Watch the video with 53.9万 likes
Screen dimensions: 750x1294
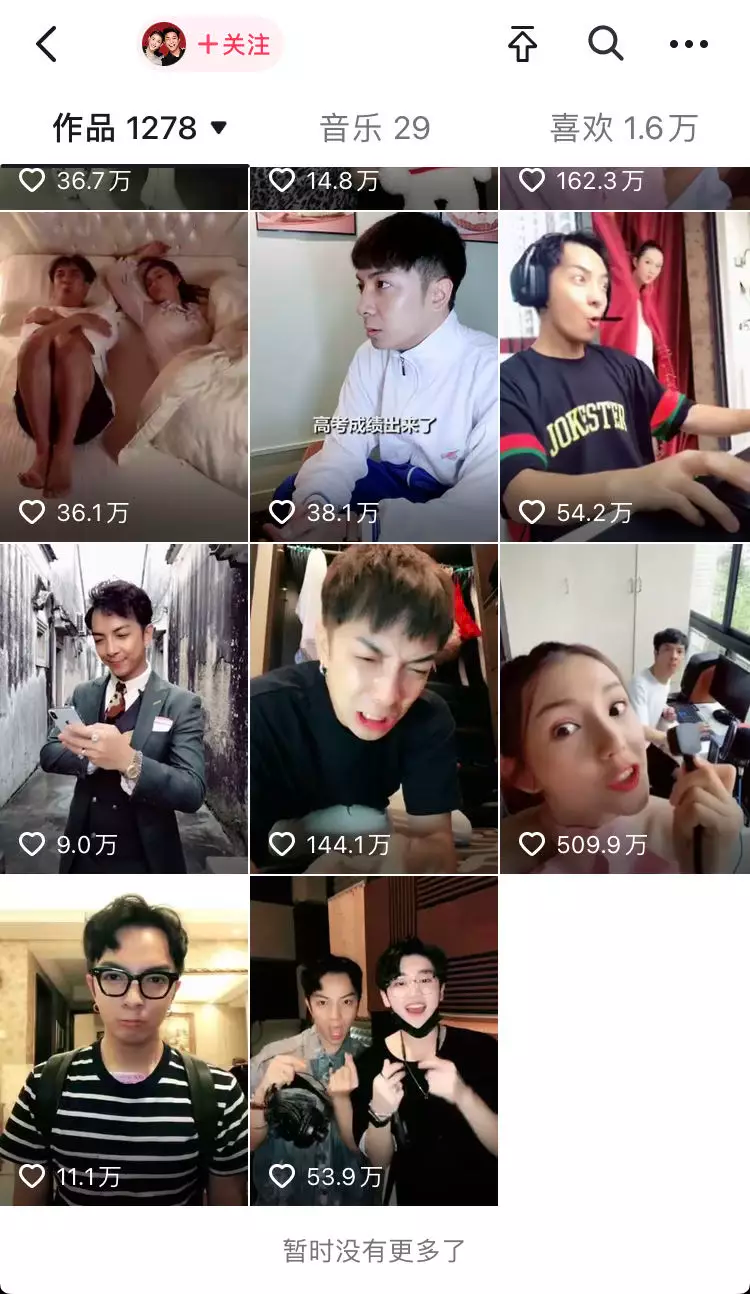coord(374,1040)
